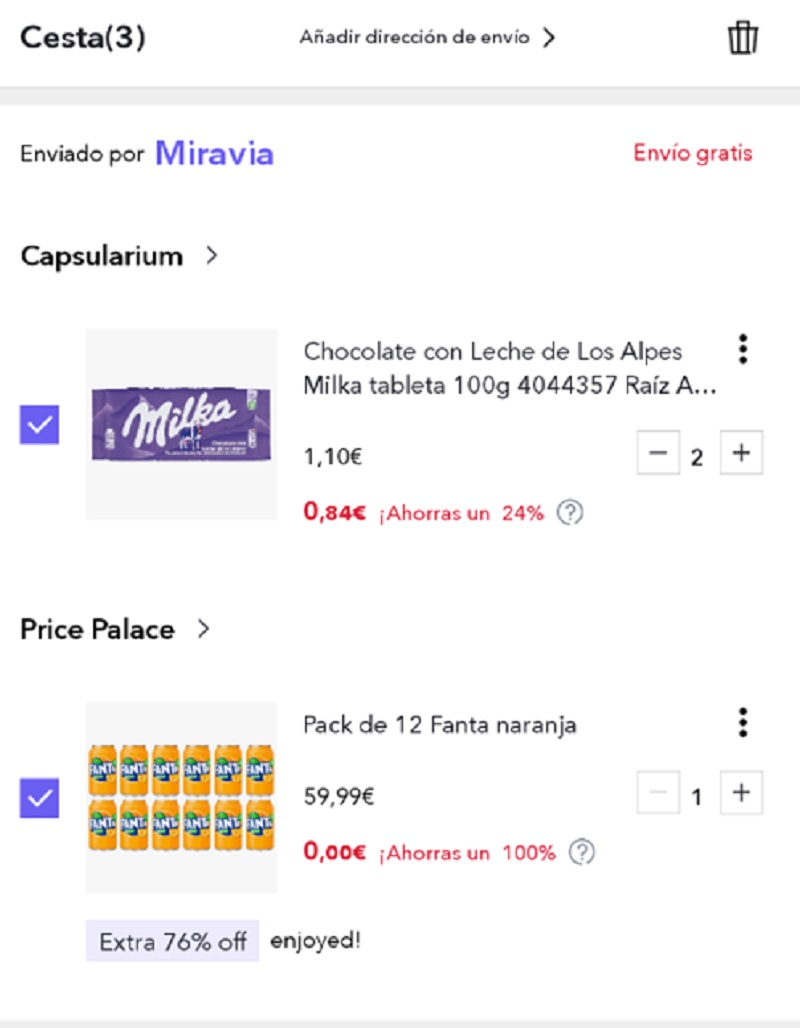
Task: Open Añadir dirección de envío
Action: click(427, 38)
